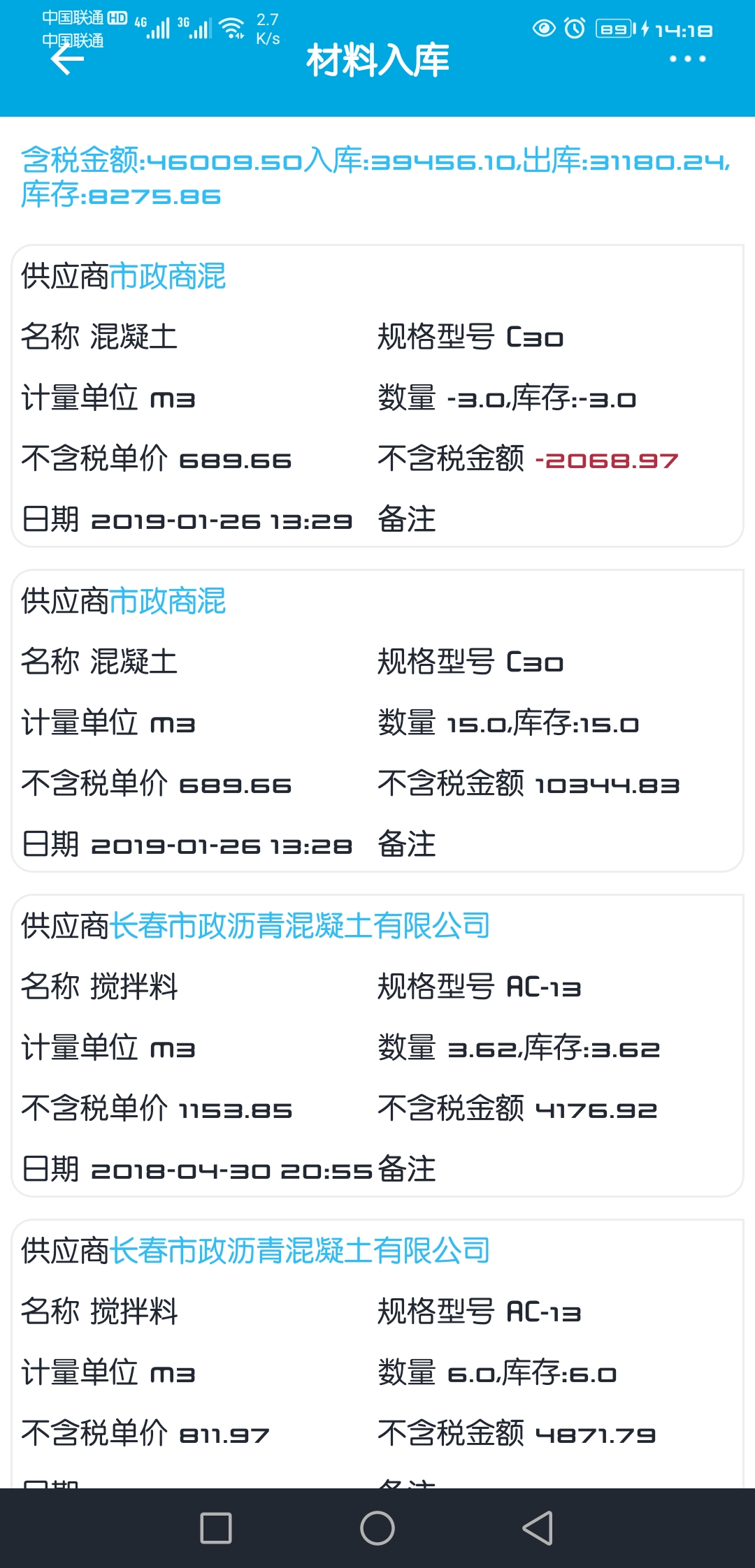Viewport: 755px width, 1568px height.
Task: Open the 搅拌料 record with amount 4176.92
Action: coord(377,1046)
